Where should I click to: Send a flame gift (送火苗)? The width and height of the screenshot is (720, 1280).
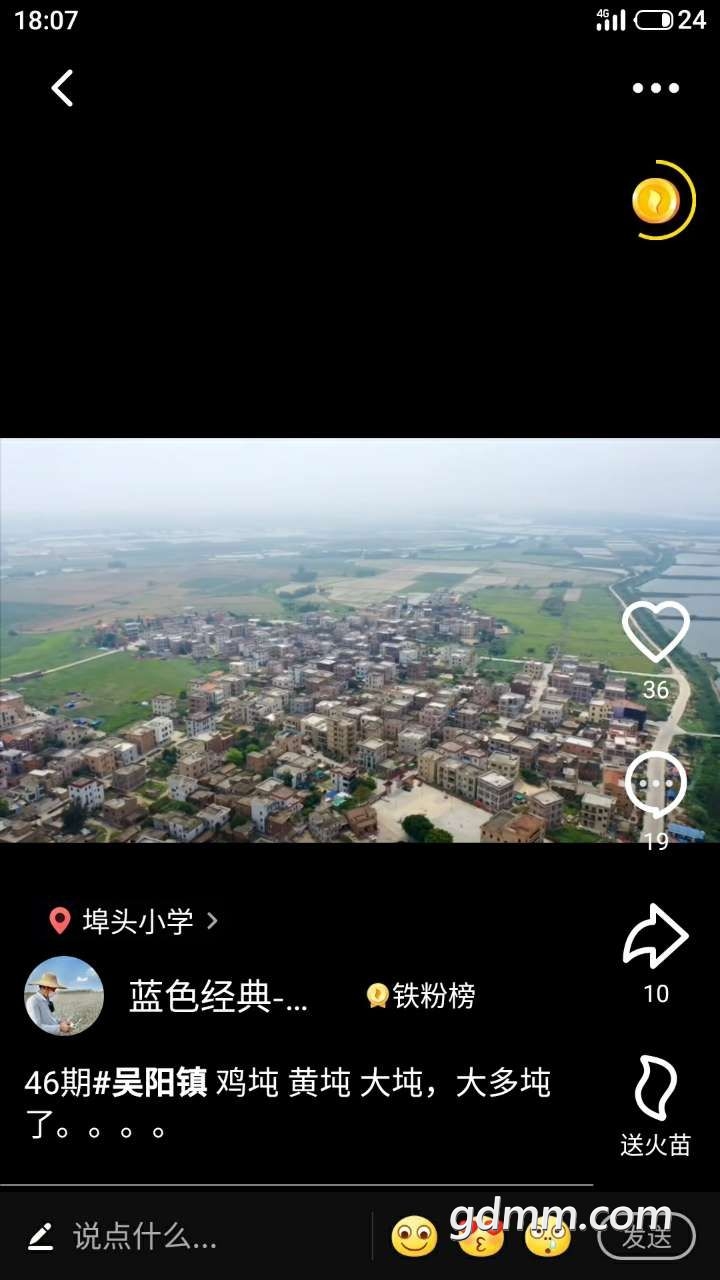click(656, 1090)
